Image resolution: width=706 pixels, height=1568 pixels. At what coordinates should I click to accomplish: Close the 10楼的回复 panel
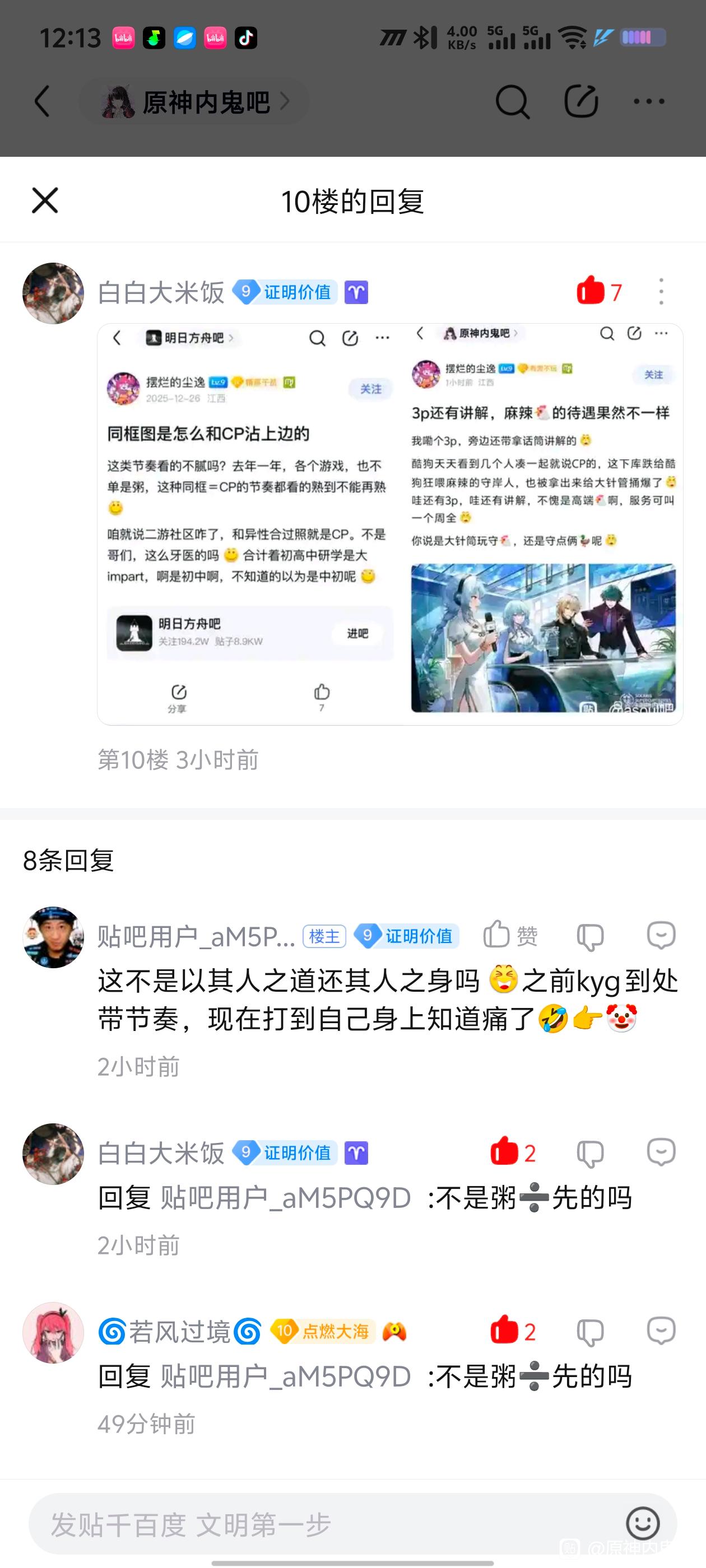pos(45,200)
